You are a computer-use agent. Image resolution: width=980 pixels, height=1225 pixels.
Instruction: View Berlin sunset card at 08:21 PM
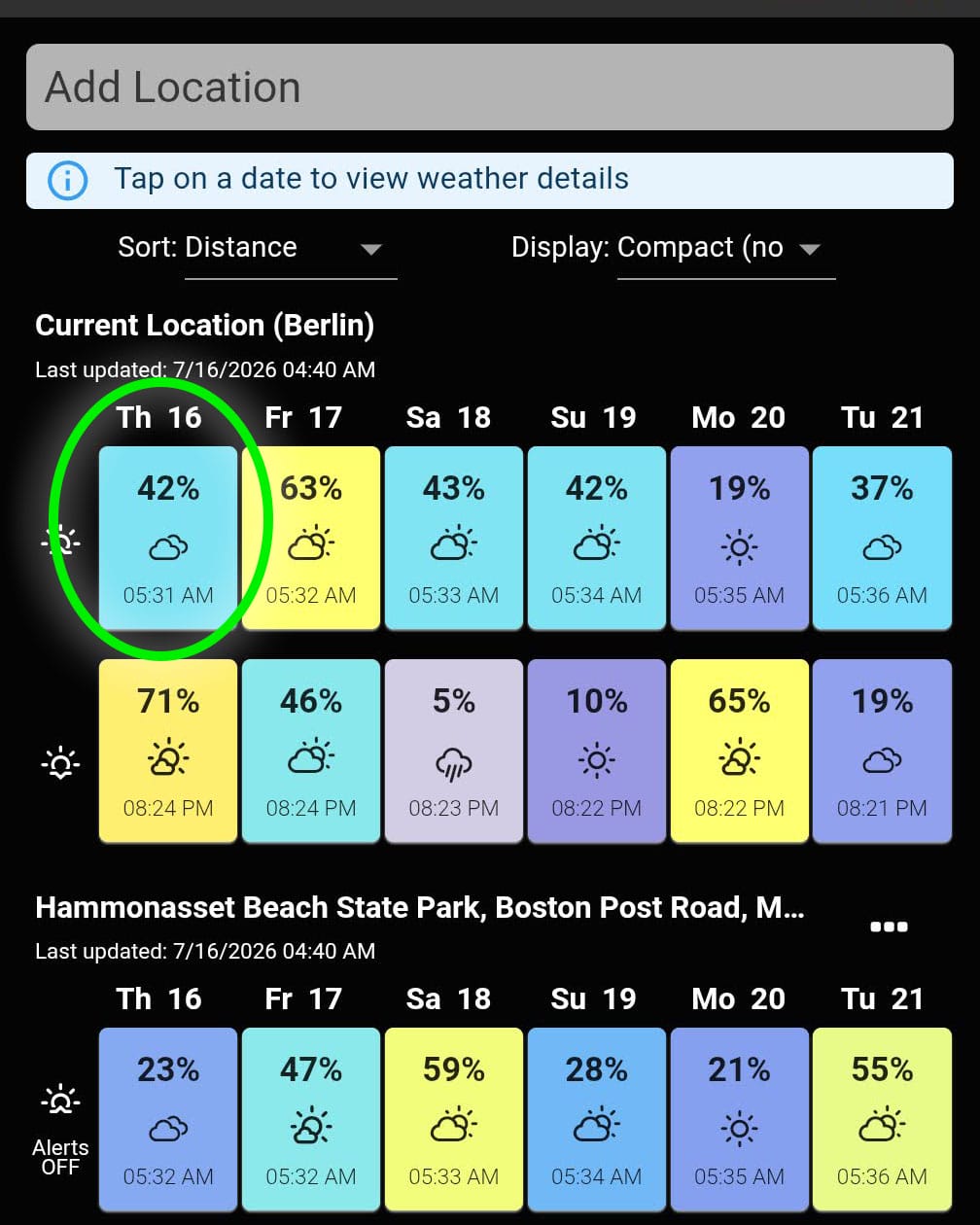(x=882, y=751)
